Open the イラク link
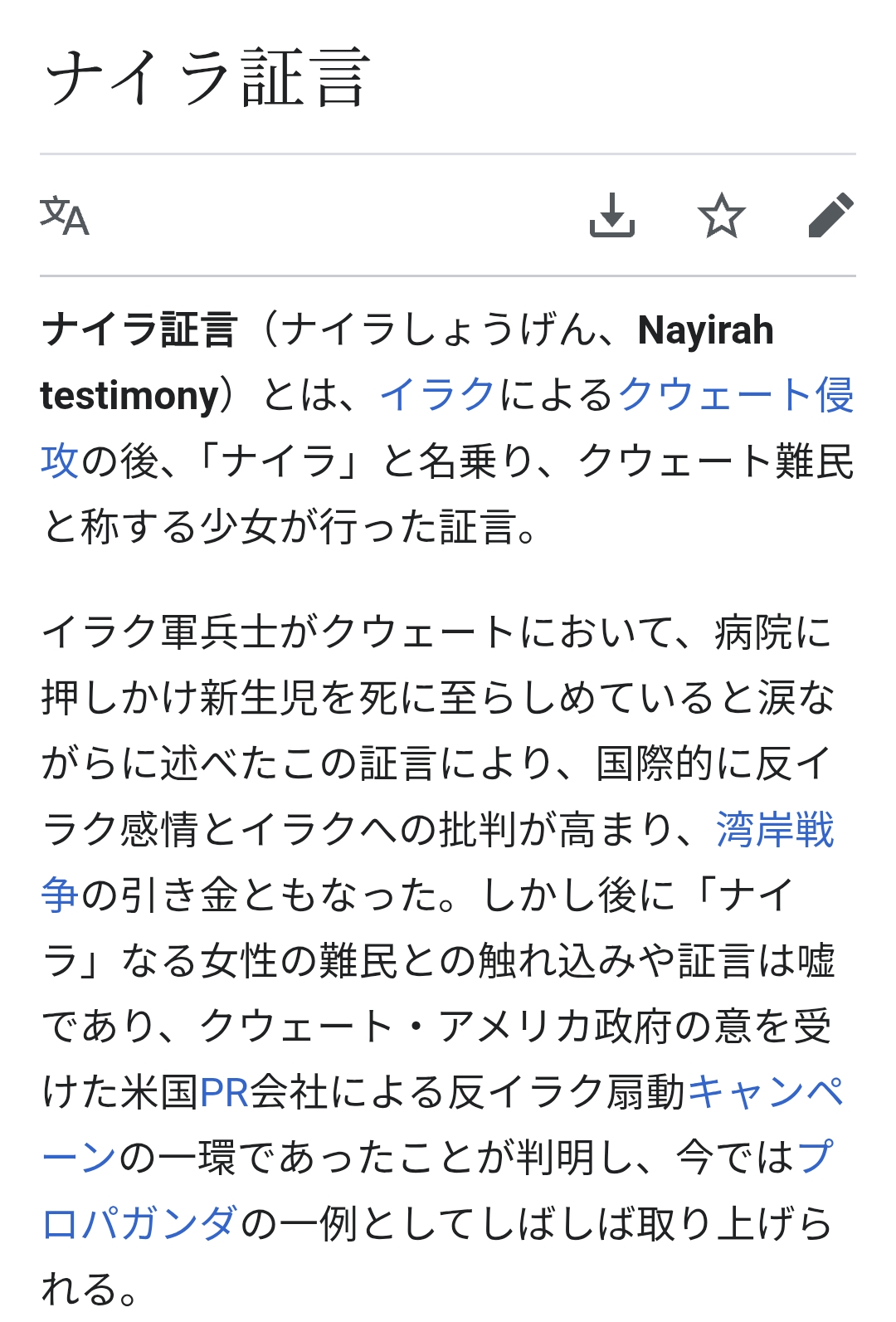 click(438, 395)
